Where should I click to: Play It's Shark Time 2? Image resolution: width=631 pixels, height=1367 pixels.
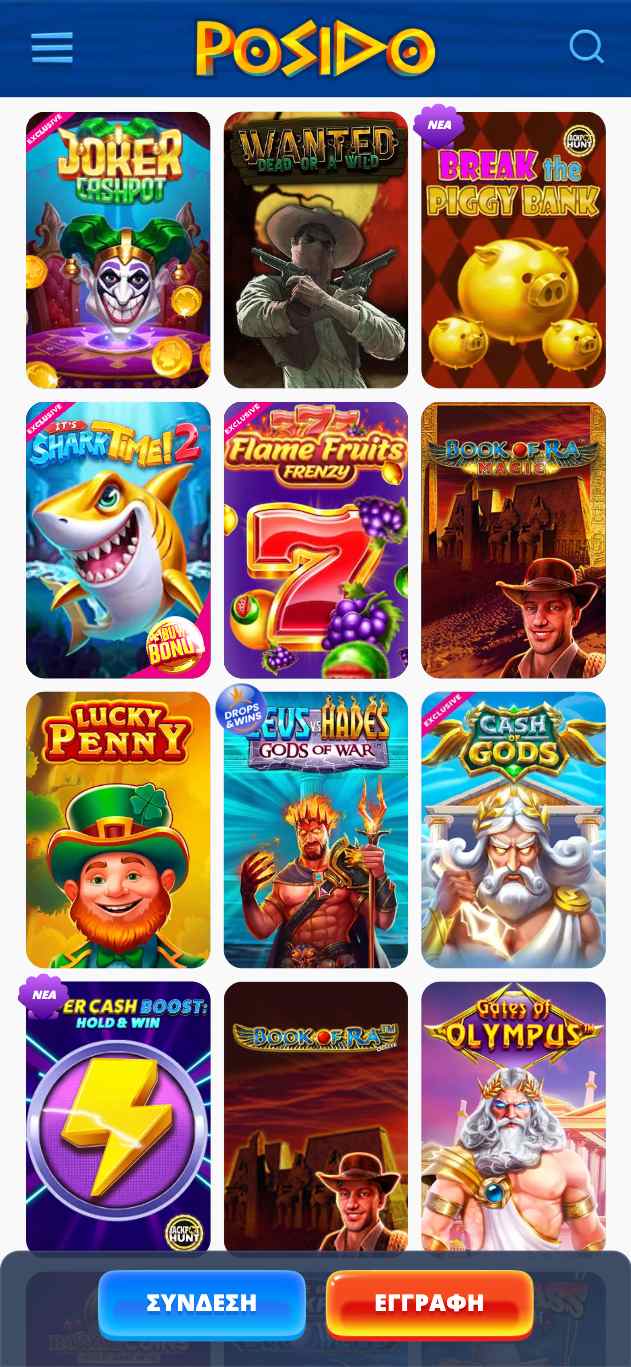(x=118, y=540)
